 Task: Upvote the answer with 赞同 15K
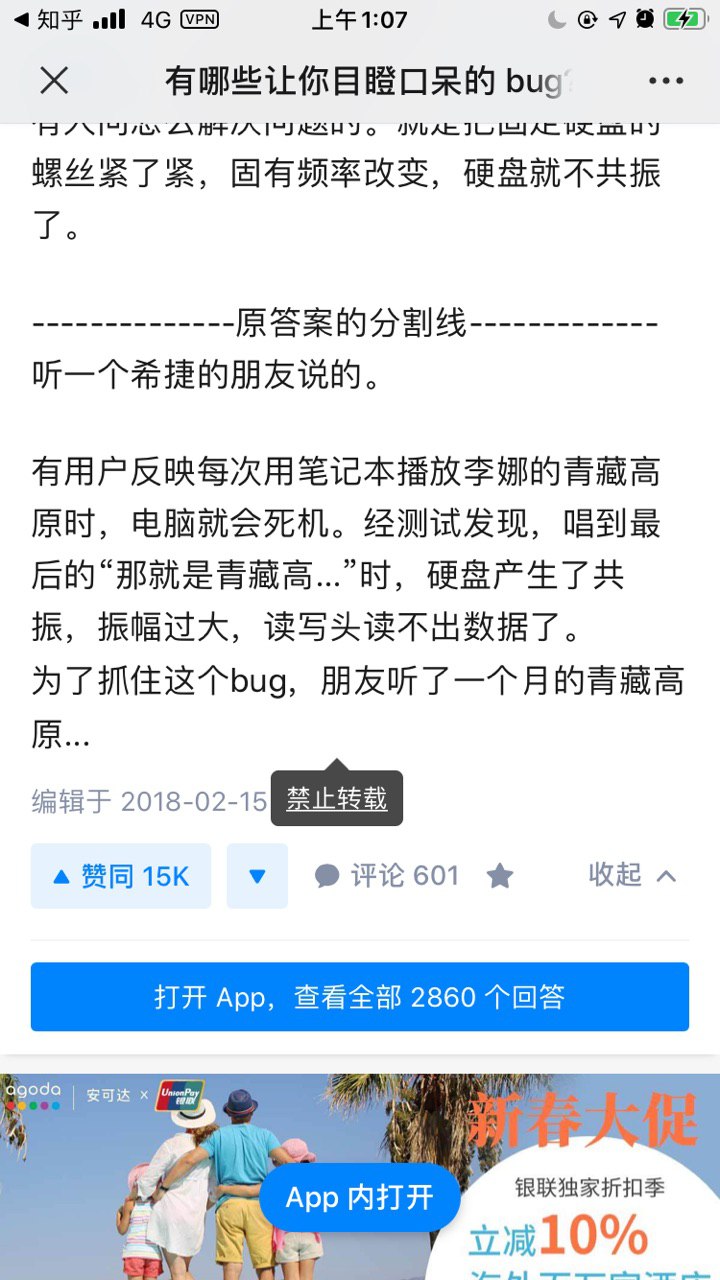click(x=121, y=876)
